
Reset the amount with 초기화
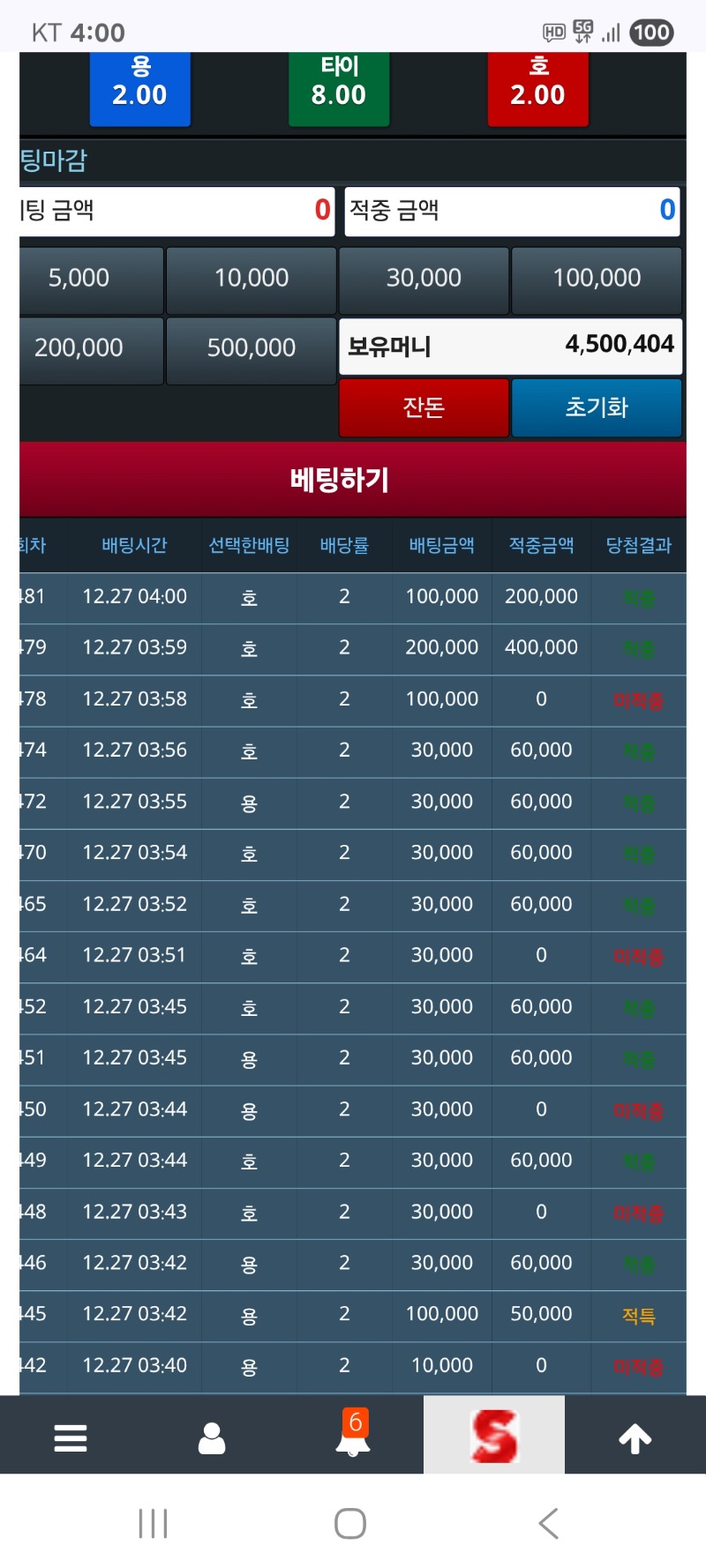[x=597, y=407]
